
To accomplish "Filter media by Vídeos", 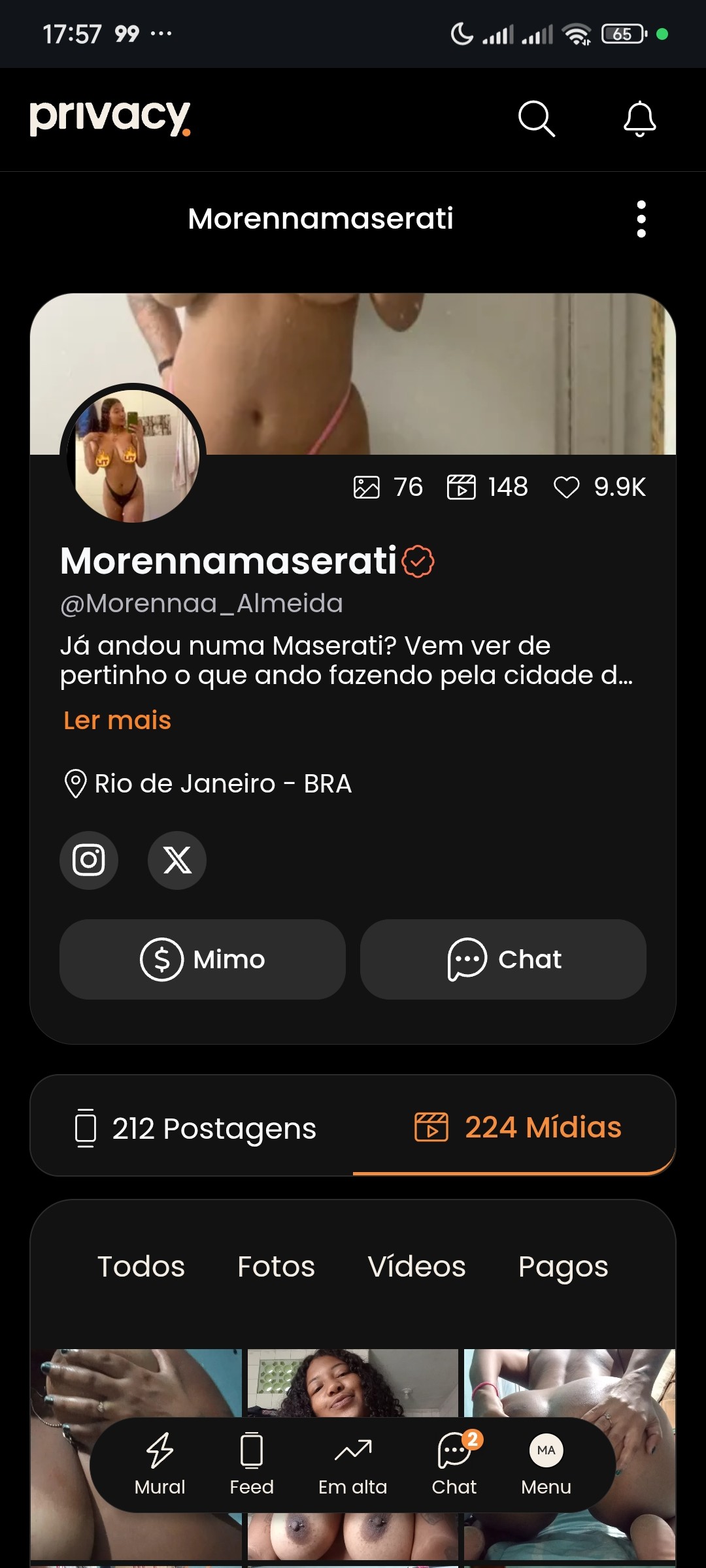I will coord(416,1266).
